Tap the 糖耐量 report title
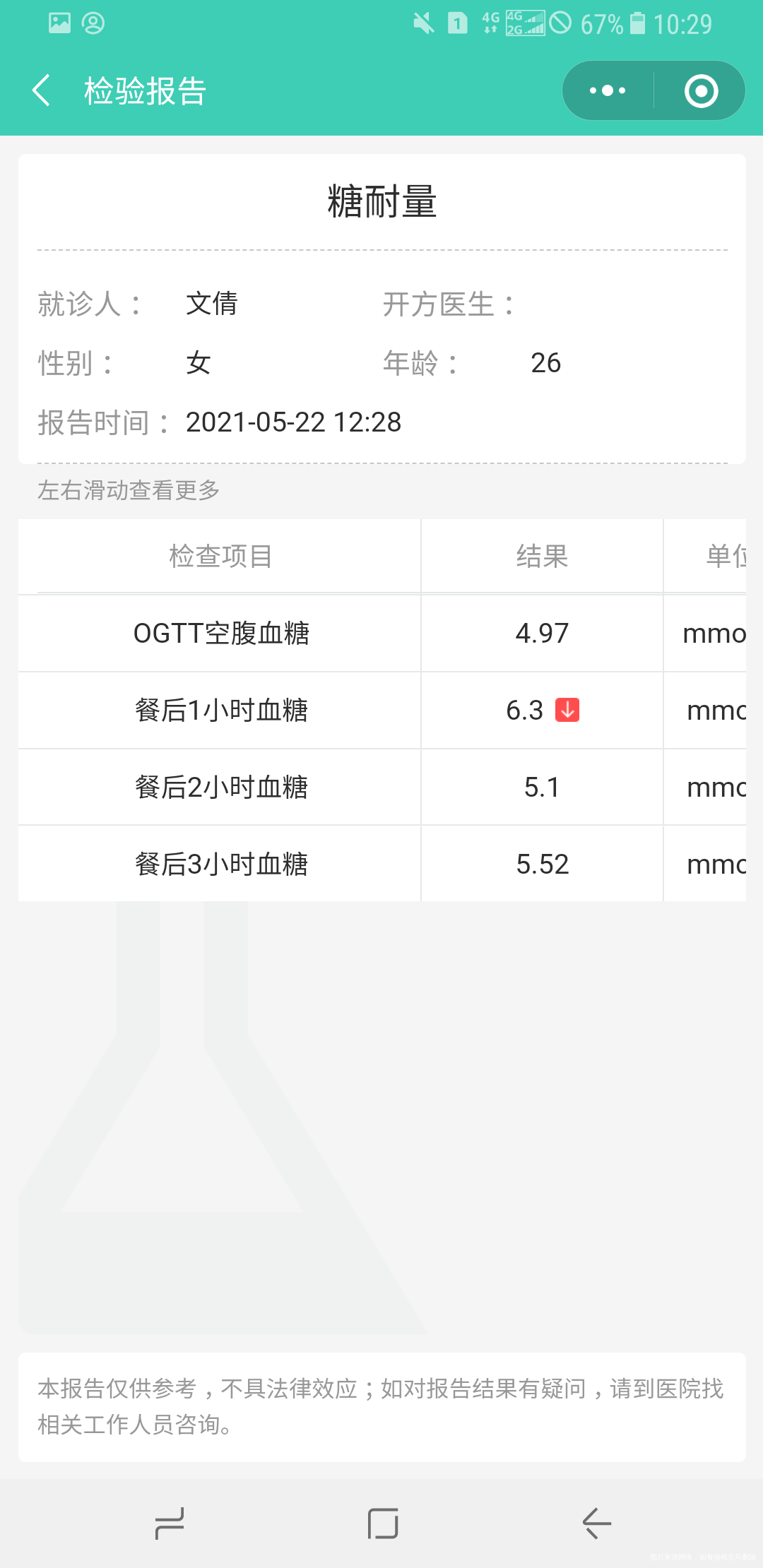This screenshot has width=763, height=1568. pyautogui.click(x=381, y=200)
